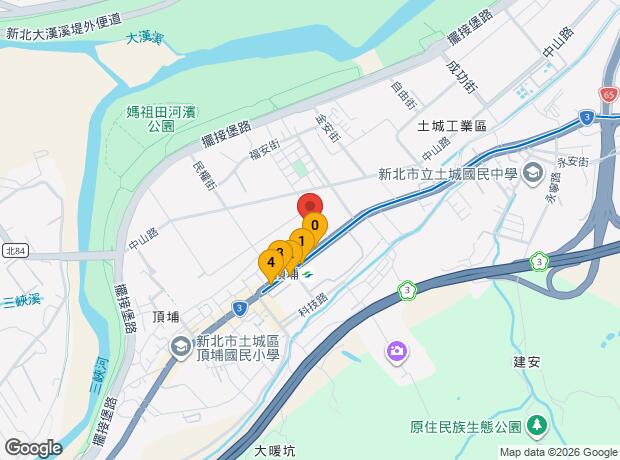Tap the orange marker numbered 1
This screenshot has width=620, height=460.
(301, 240)
